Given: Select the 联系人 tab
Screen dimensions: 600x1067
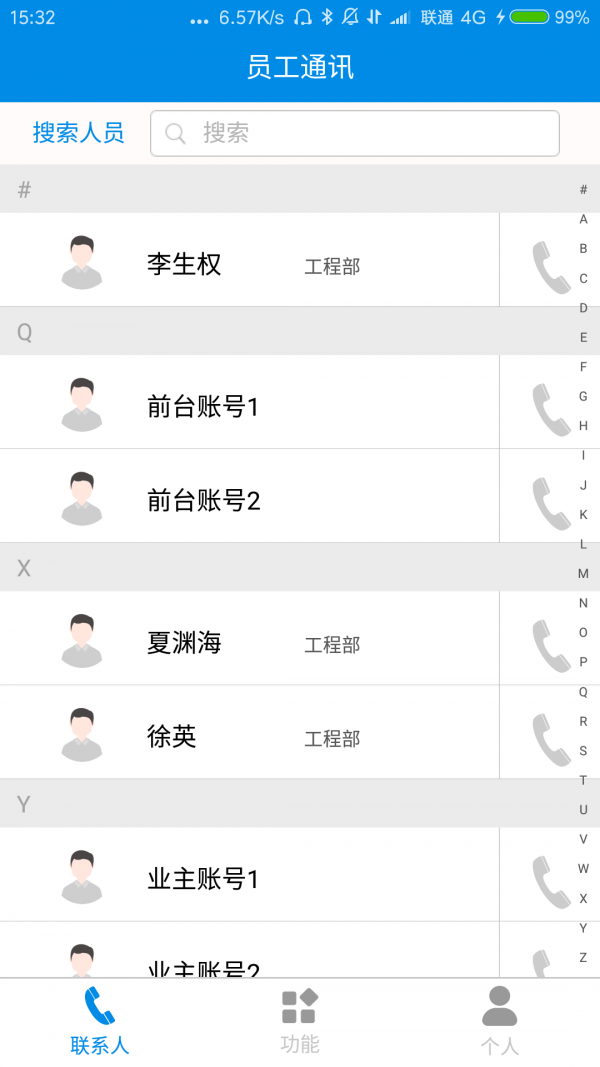Looking at the screenshot, I should coord(100,1020).
